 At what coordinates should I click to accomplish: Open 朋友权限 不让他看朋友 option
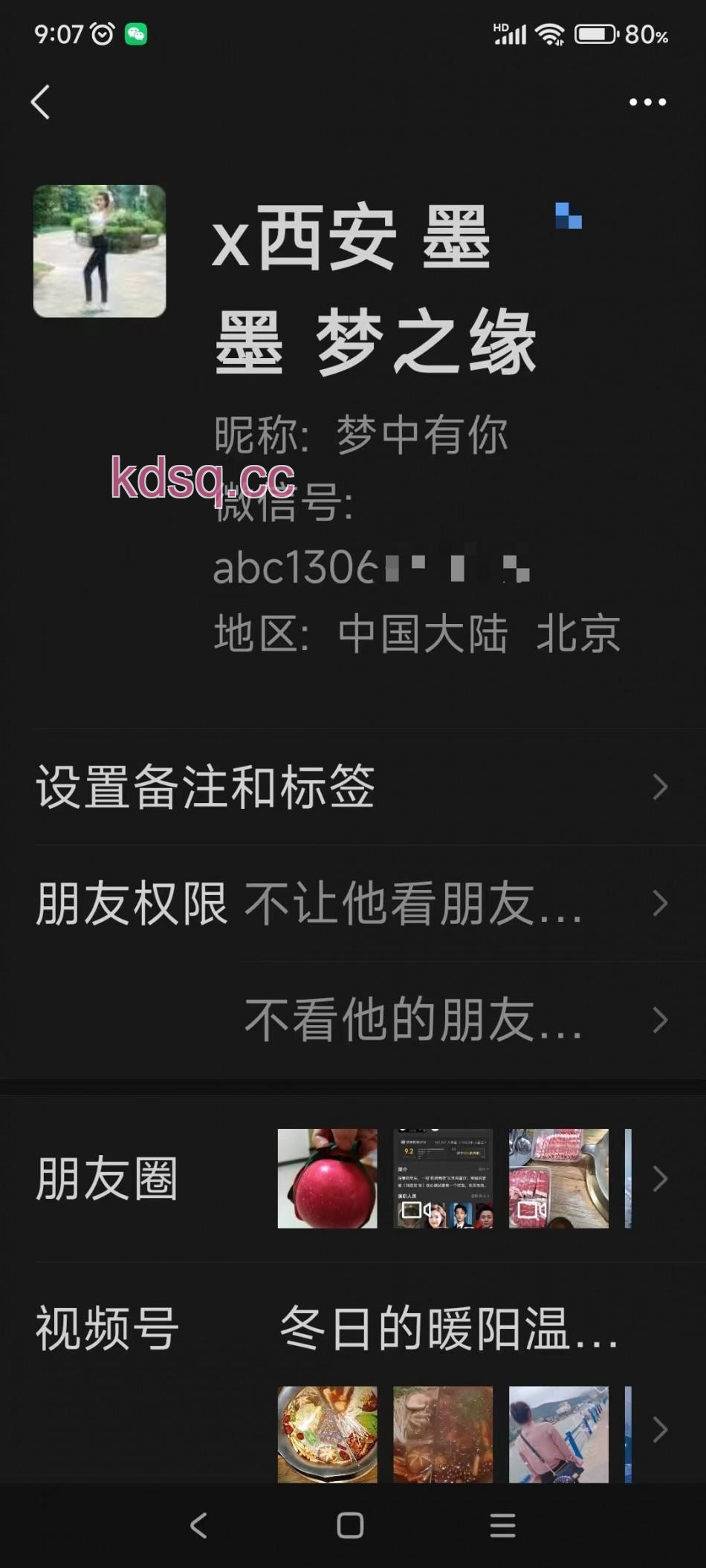click(x=352, y=903)
